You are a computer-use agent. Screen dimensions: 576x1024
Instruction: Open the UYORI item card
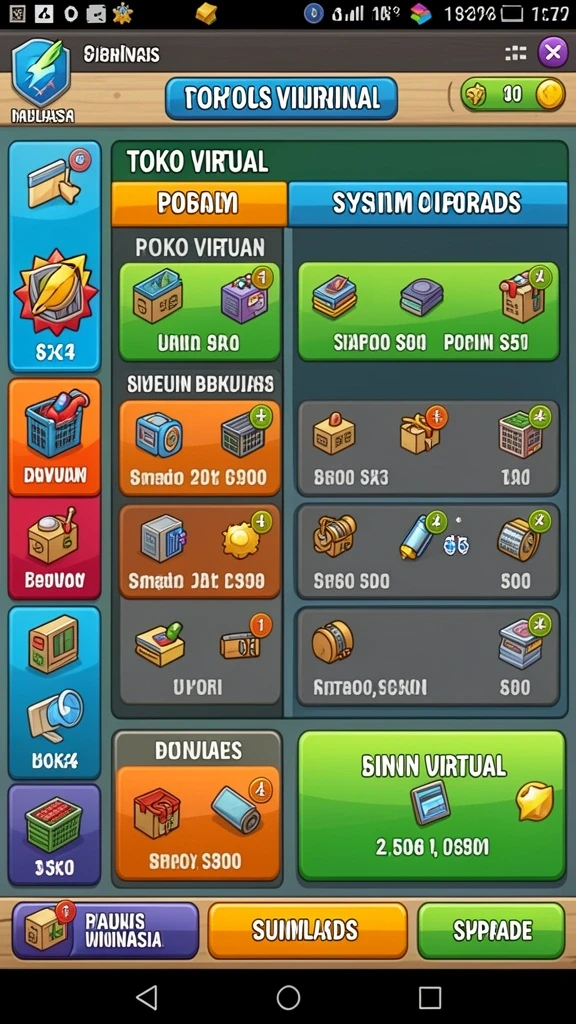coord(200,656)
